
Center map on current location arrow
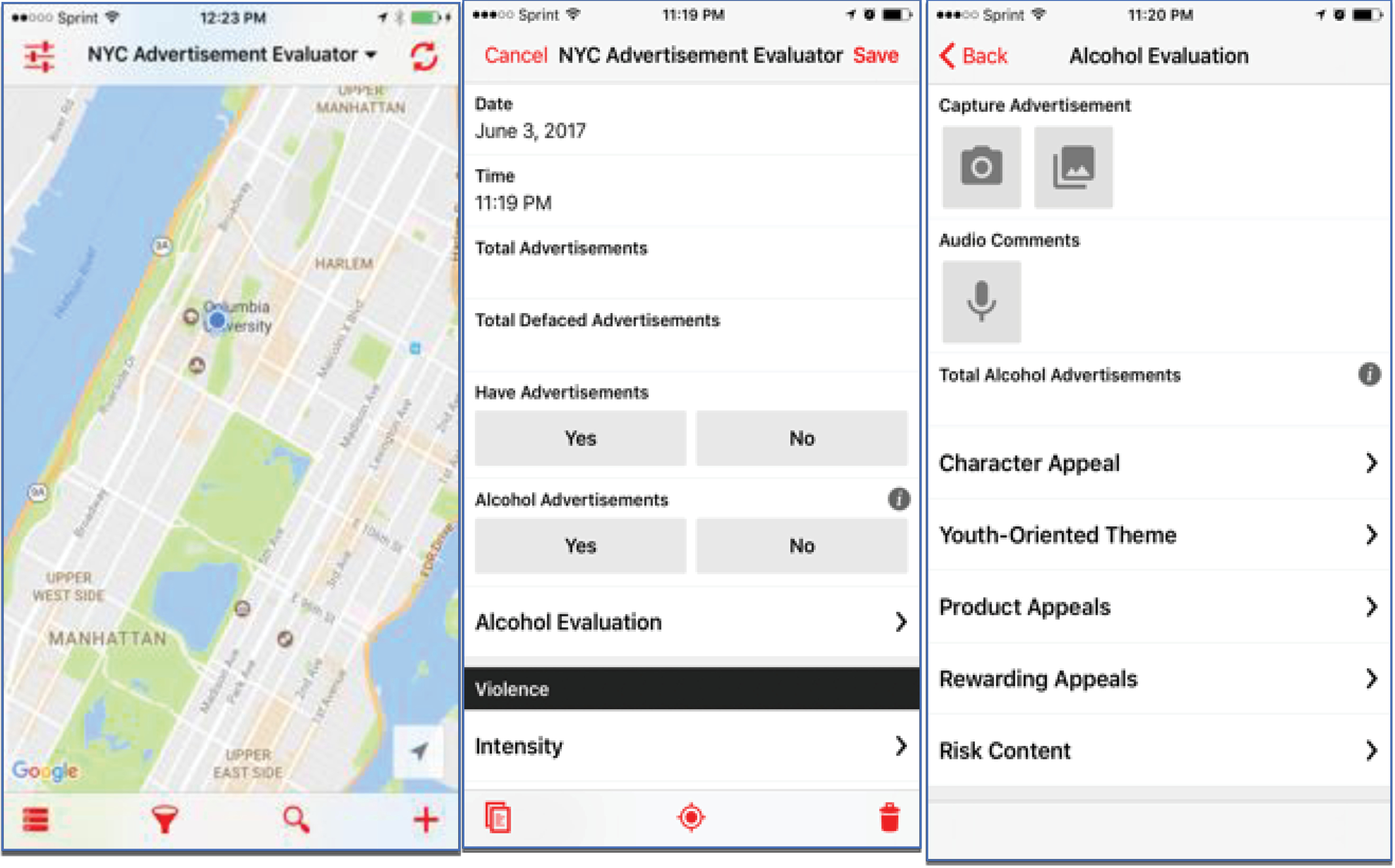click(x=419, y=750)
